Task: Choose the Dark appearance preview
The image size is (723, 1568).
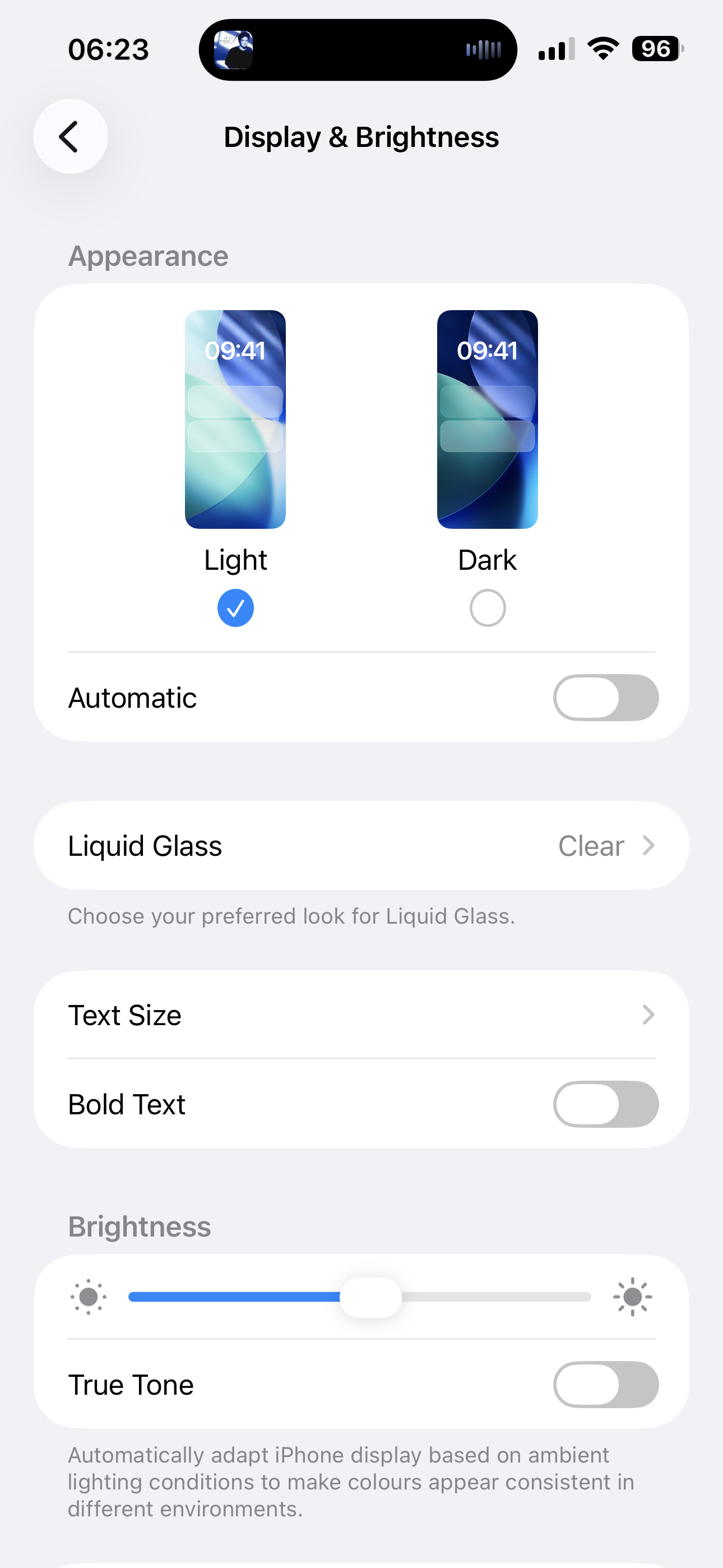Action: tap(488, 419)
